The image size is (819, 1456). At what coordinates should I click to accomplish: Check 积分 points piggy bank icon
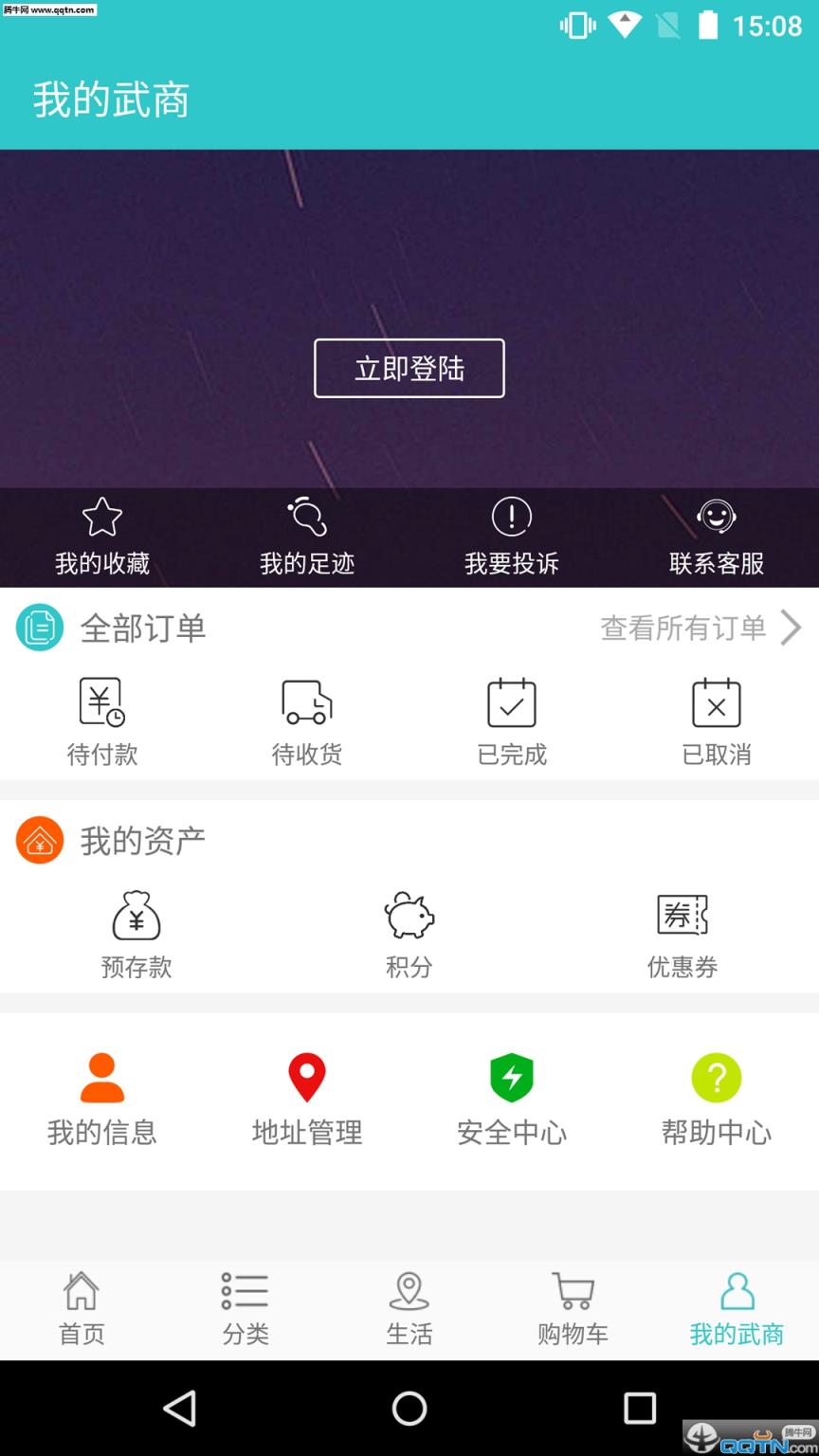click(409, 918)
